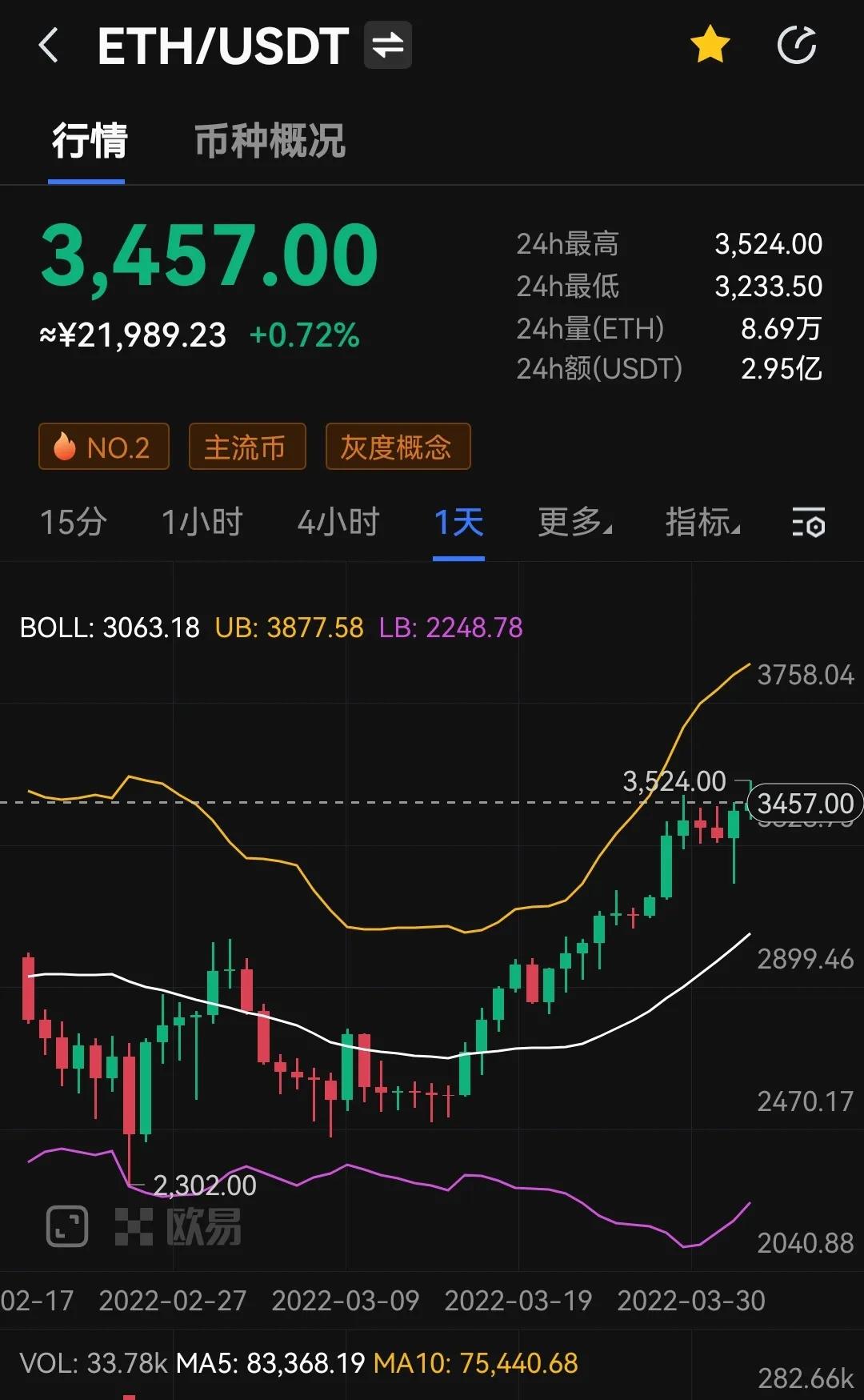Open chart settings icon
The width and height of the screenshot is (864, 1400).
pyautogui.click(x=809, y=523)
